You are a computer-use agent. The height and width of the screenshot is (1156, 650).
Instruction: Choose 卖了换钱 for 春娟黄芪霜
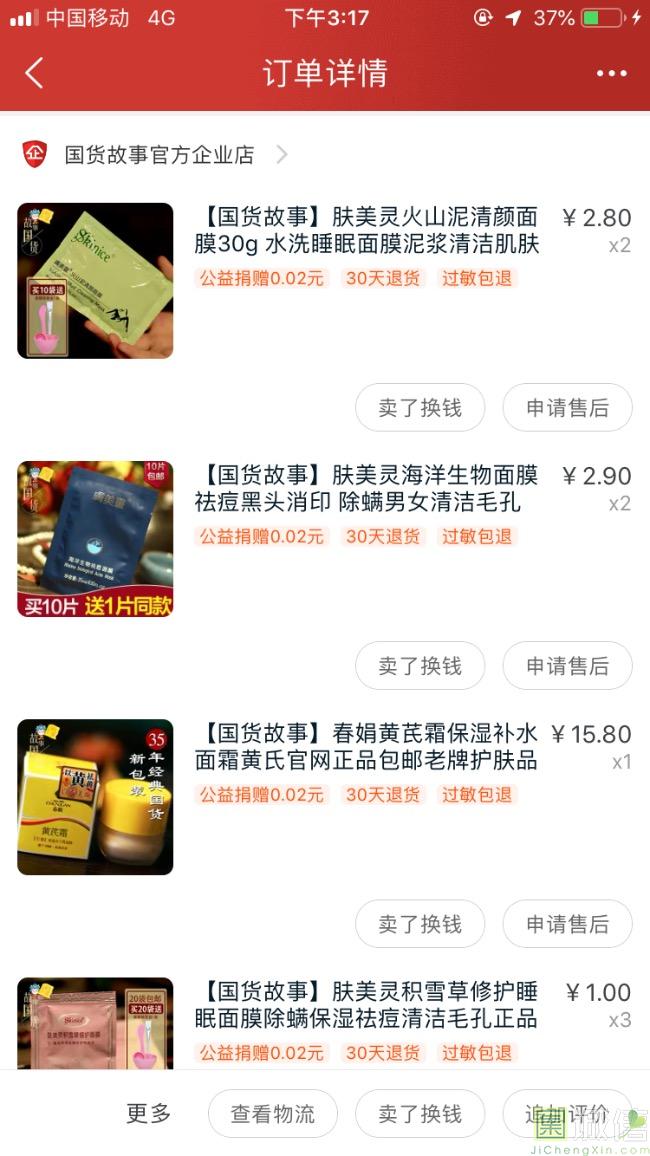pyautogui.click(x=420, y=924)
